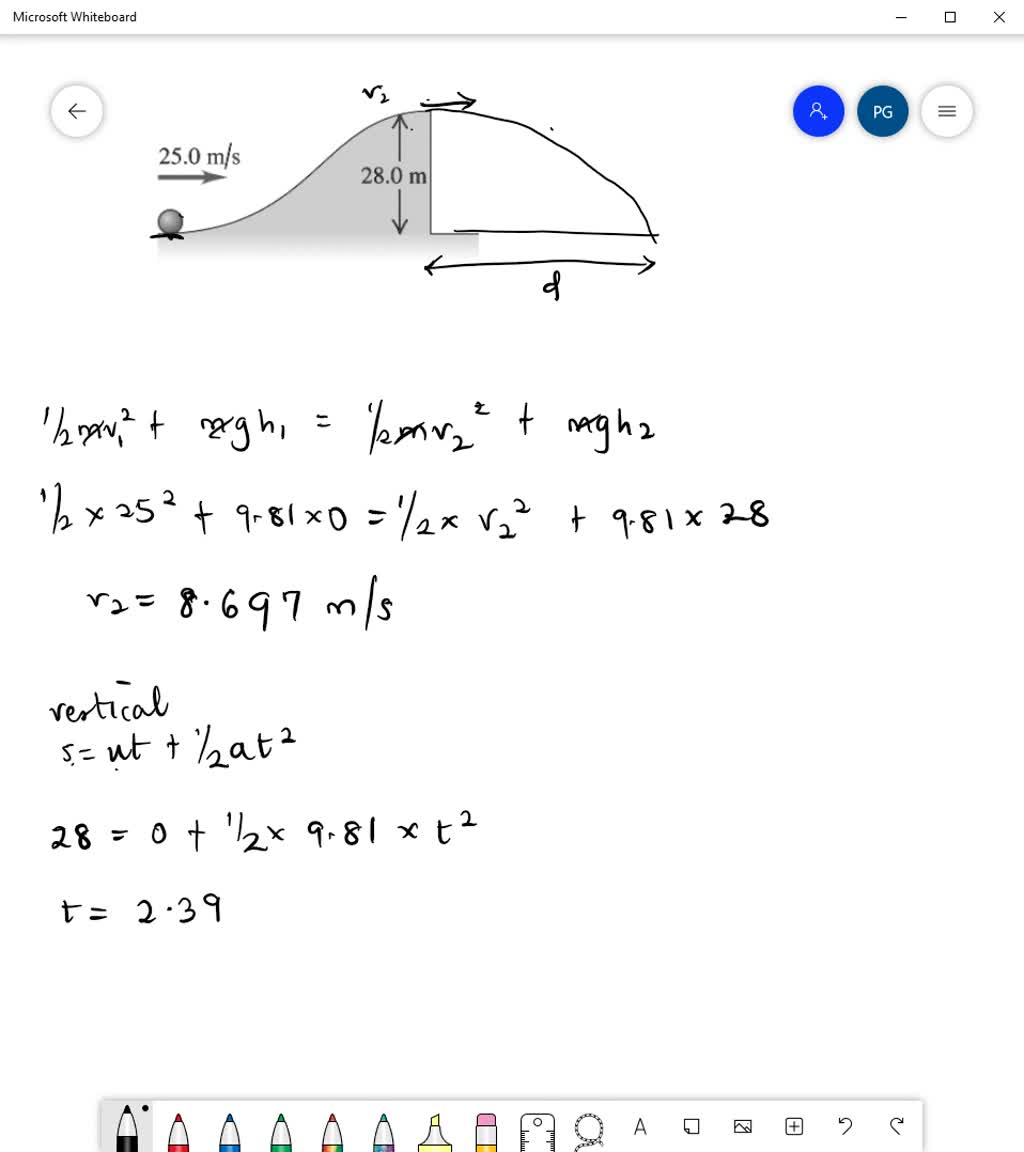
Task: Undo the last stroke
Action: point(845,1126)
